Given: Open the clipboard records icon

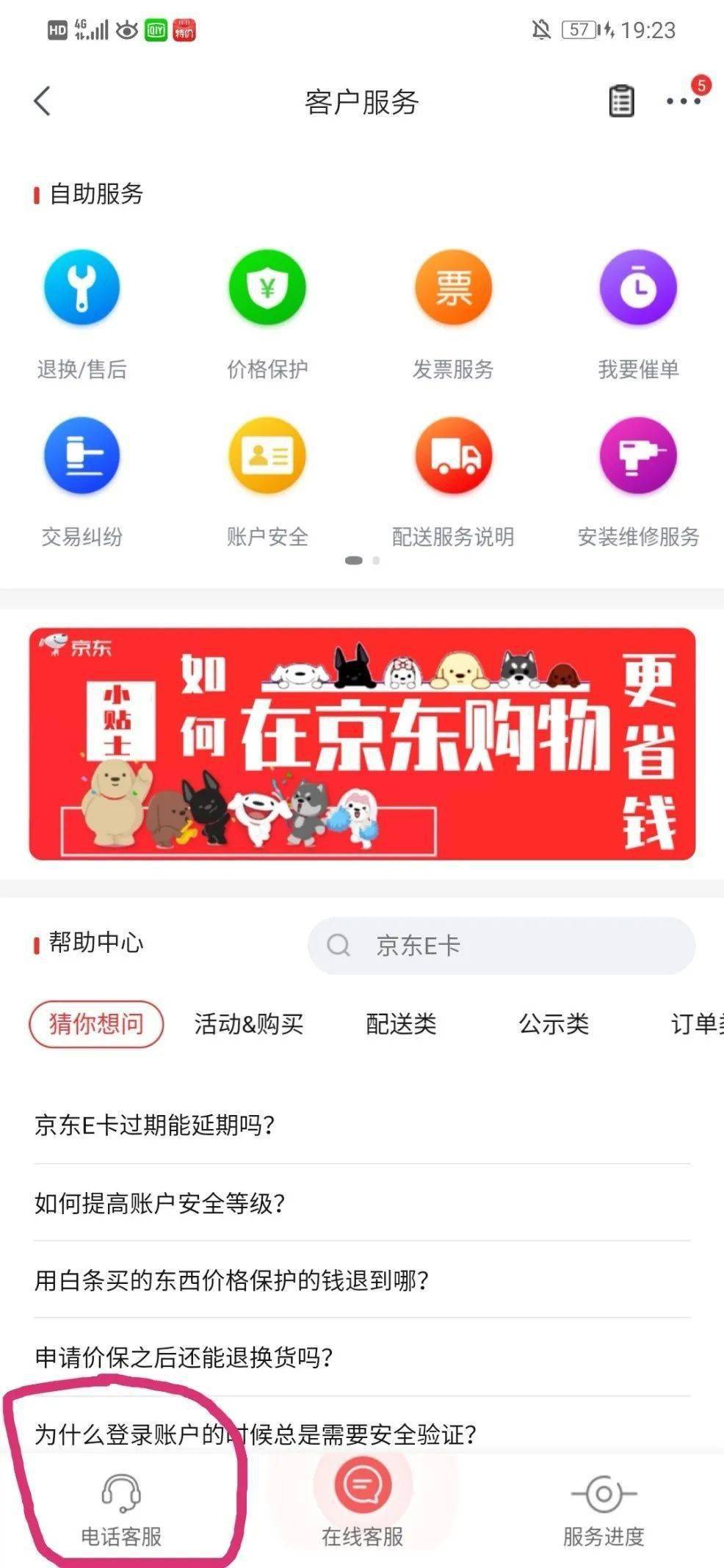Looking at the screenshot, I should [x=621, y=101].
